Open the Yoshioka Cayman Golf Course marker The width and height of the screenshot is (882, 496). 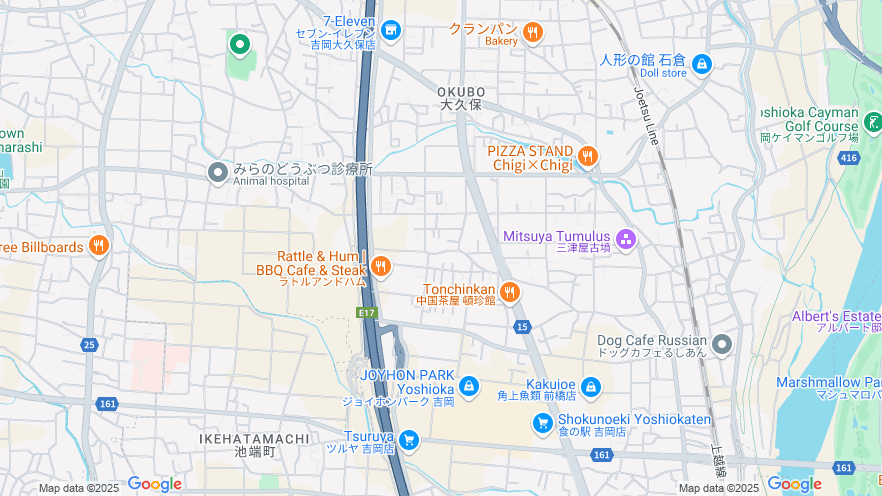[871, 124]
